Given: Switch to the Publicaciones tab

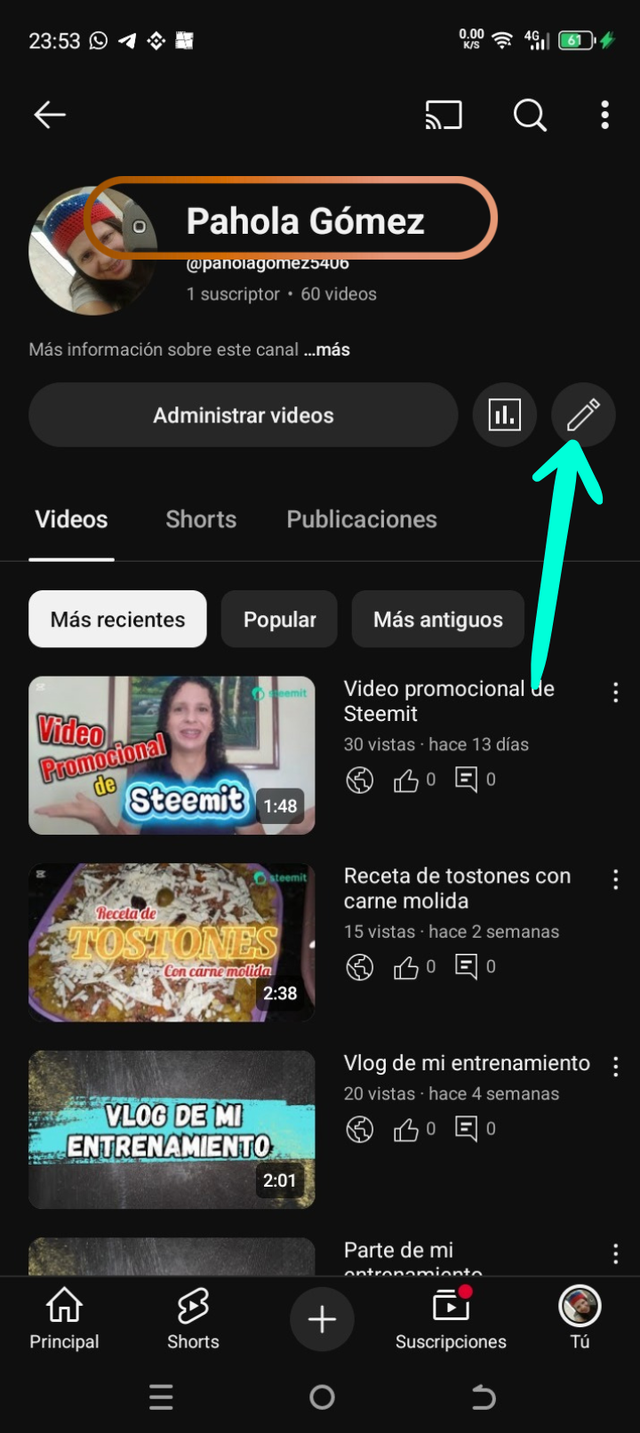Looking at the screenshot, I should pos(362,519).
